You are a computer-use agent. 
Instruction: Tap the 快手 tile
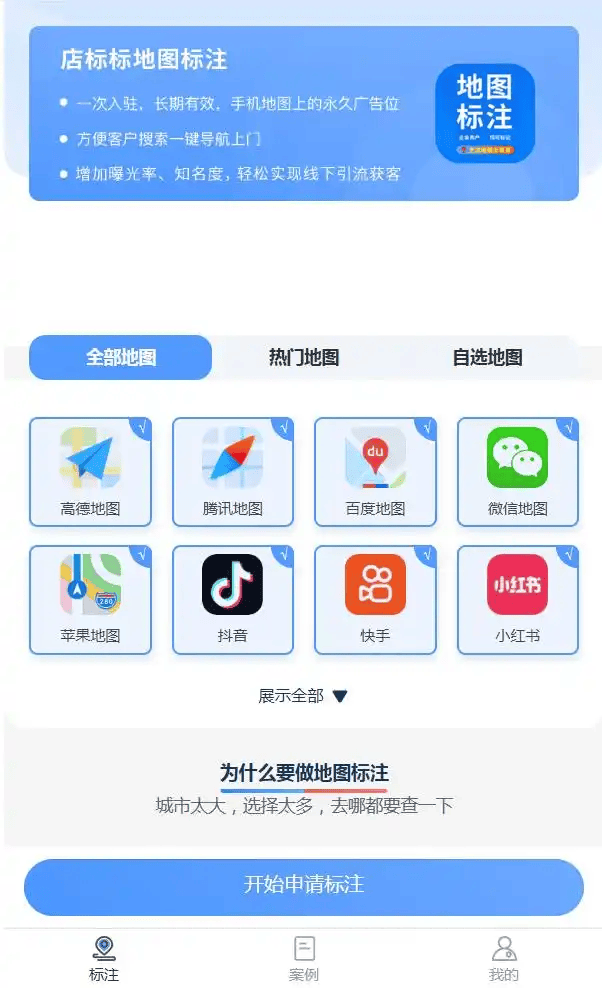[x=375, y=599]
